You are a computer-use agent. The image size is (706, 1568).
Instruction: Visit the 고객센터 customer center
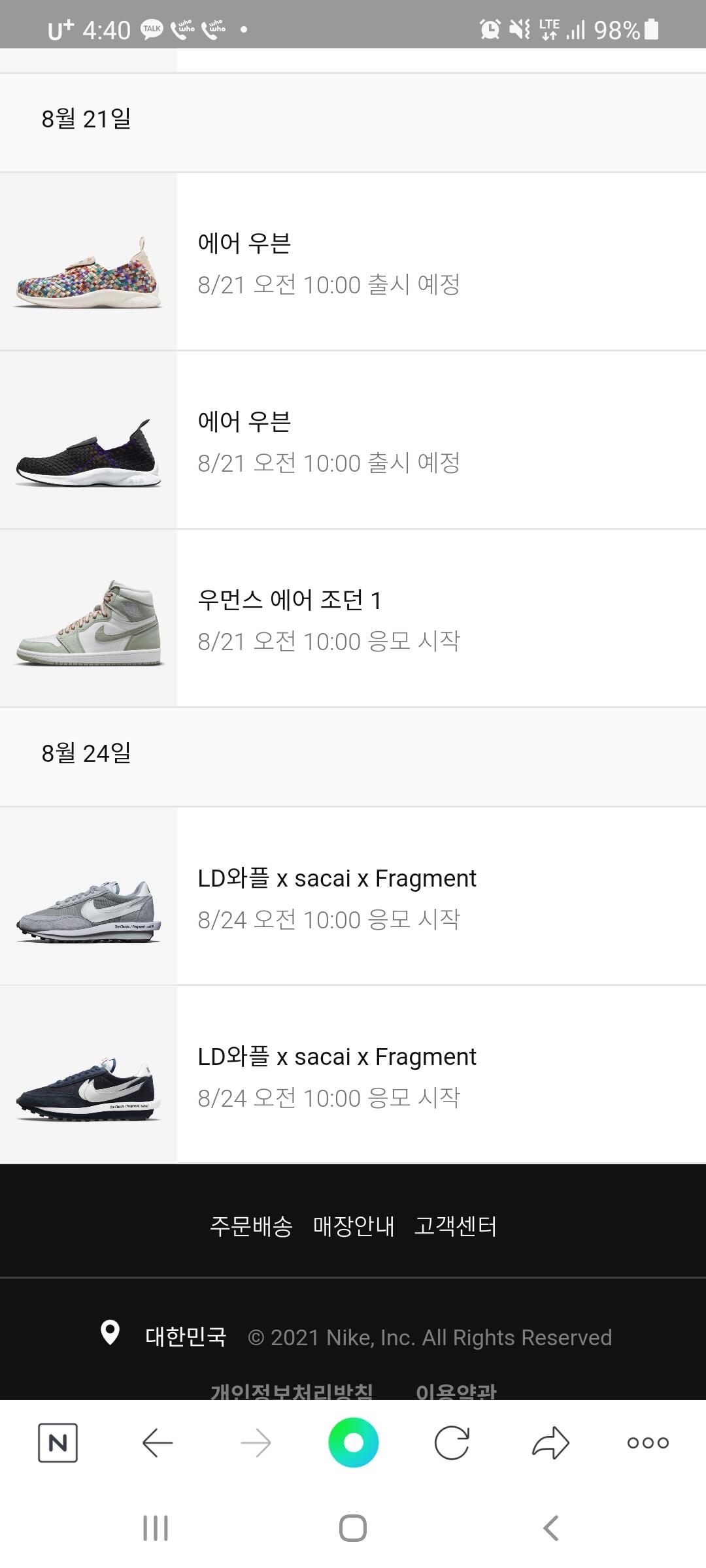click(x=456, y=1226)
